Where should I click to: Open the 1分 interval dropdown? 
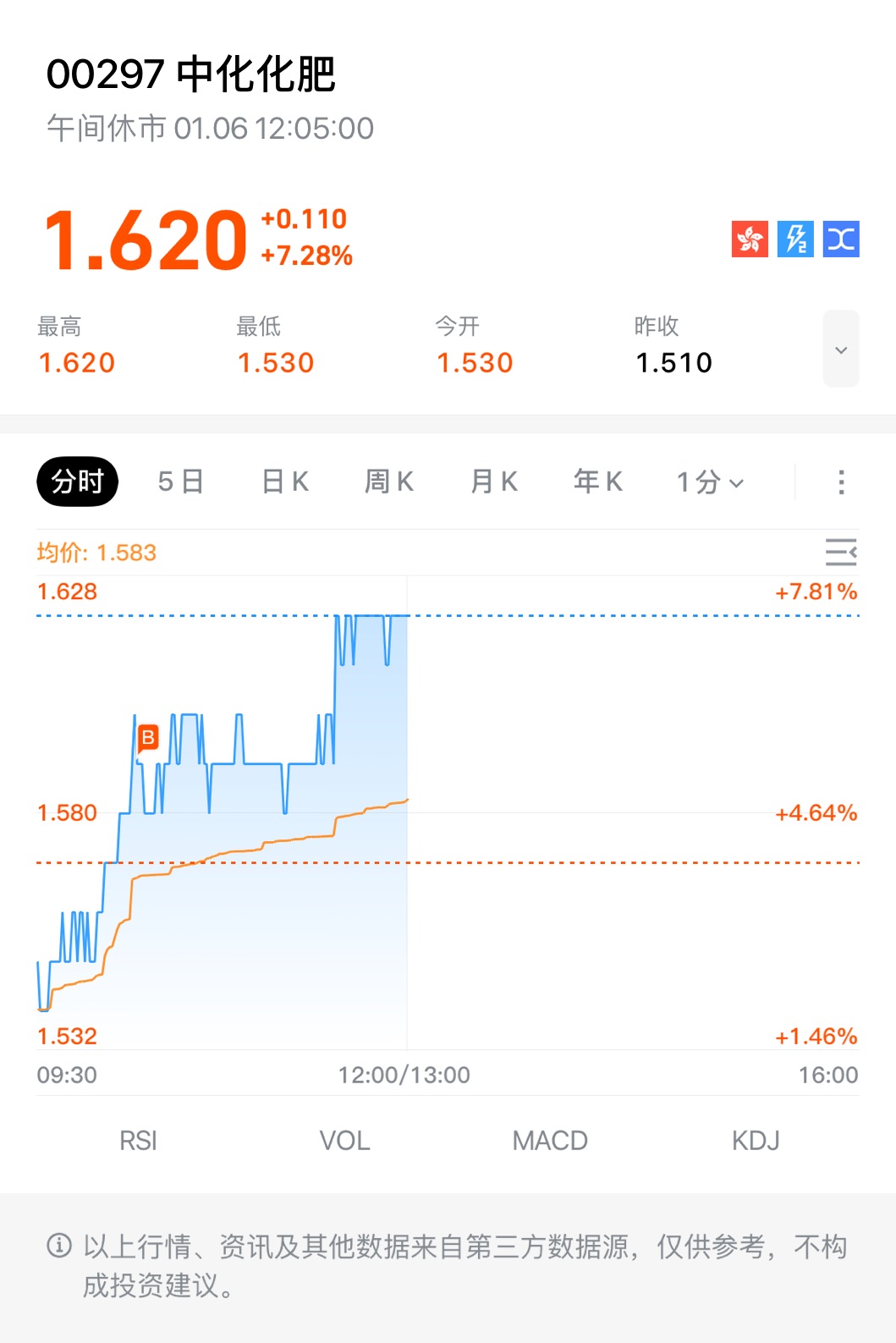tap(710, 482)
